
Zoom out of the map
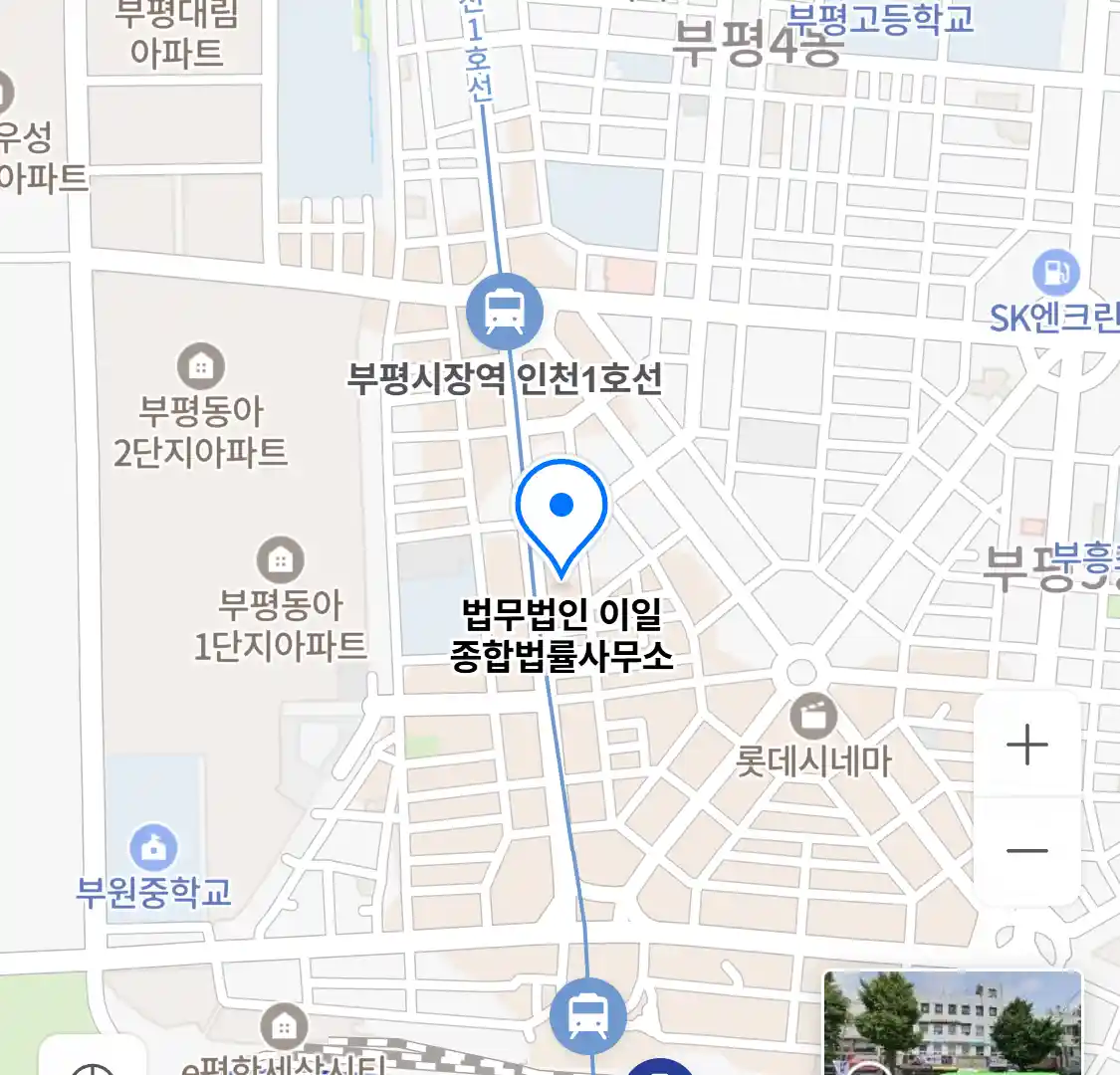1027,851
